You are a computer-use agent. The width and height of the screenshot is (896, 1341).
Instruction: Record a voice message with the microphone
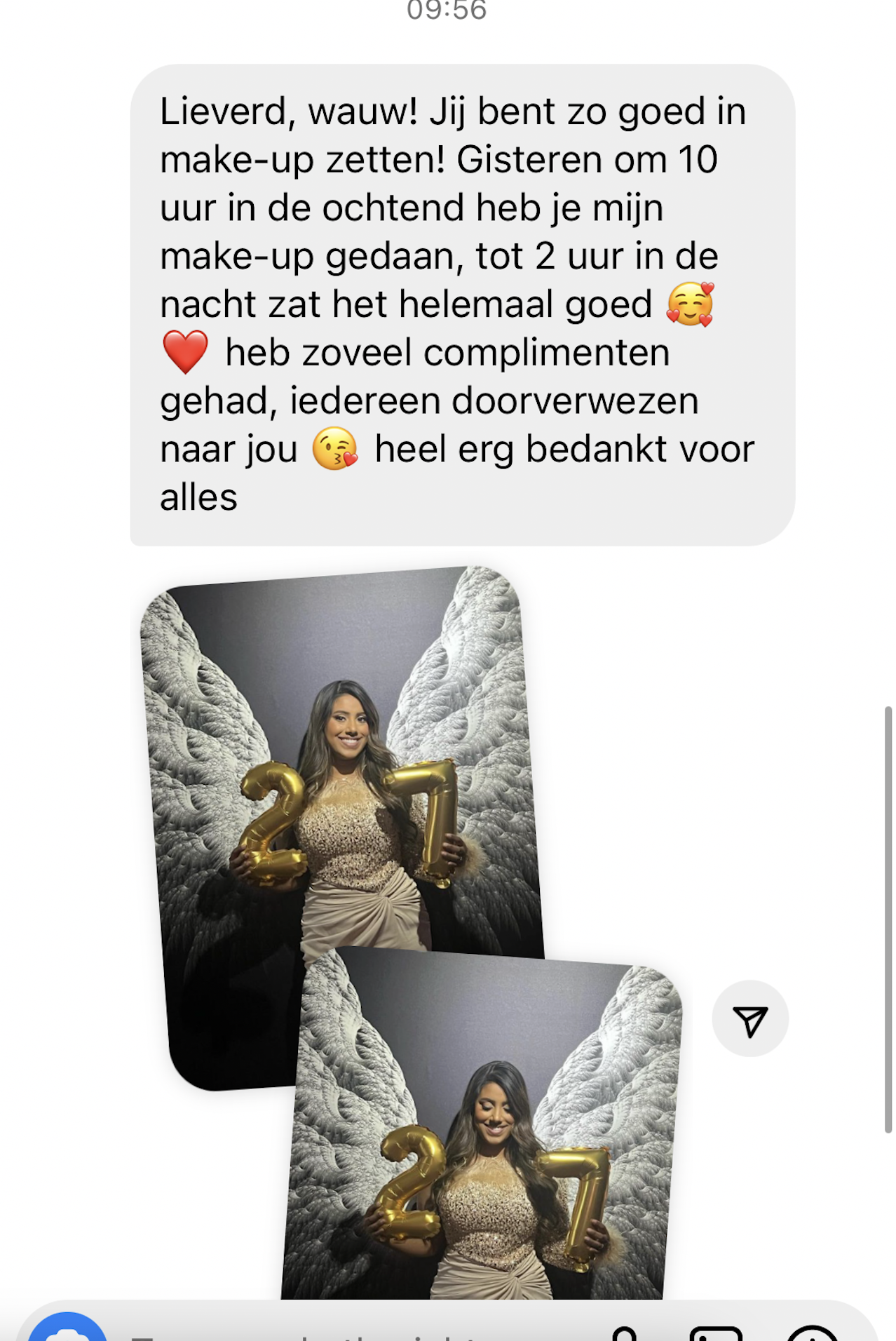pos(623,1334)
